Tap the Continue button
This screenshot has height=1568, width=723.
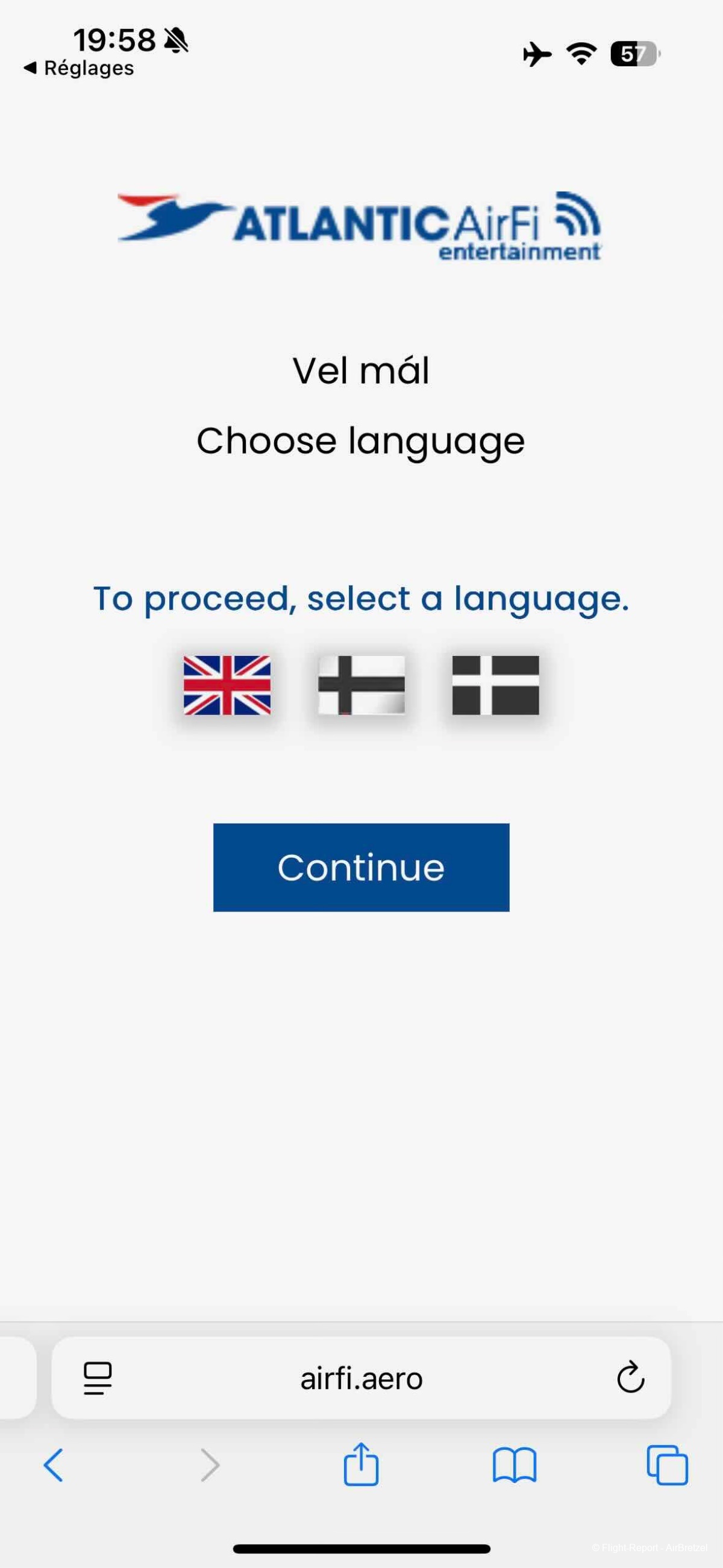click(361, 867)
